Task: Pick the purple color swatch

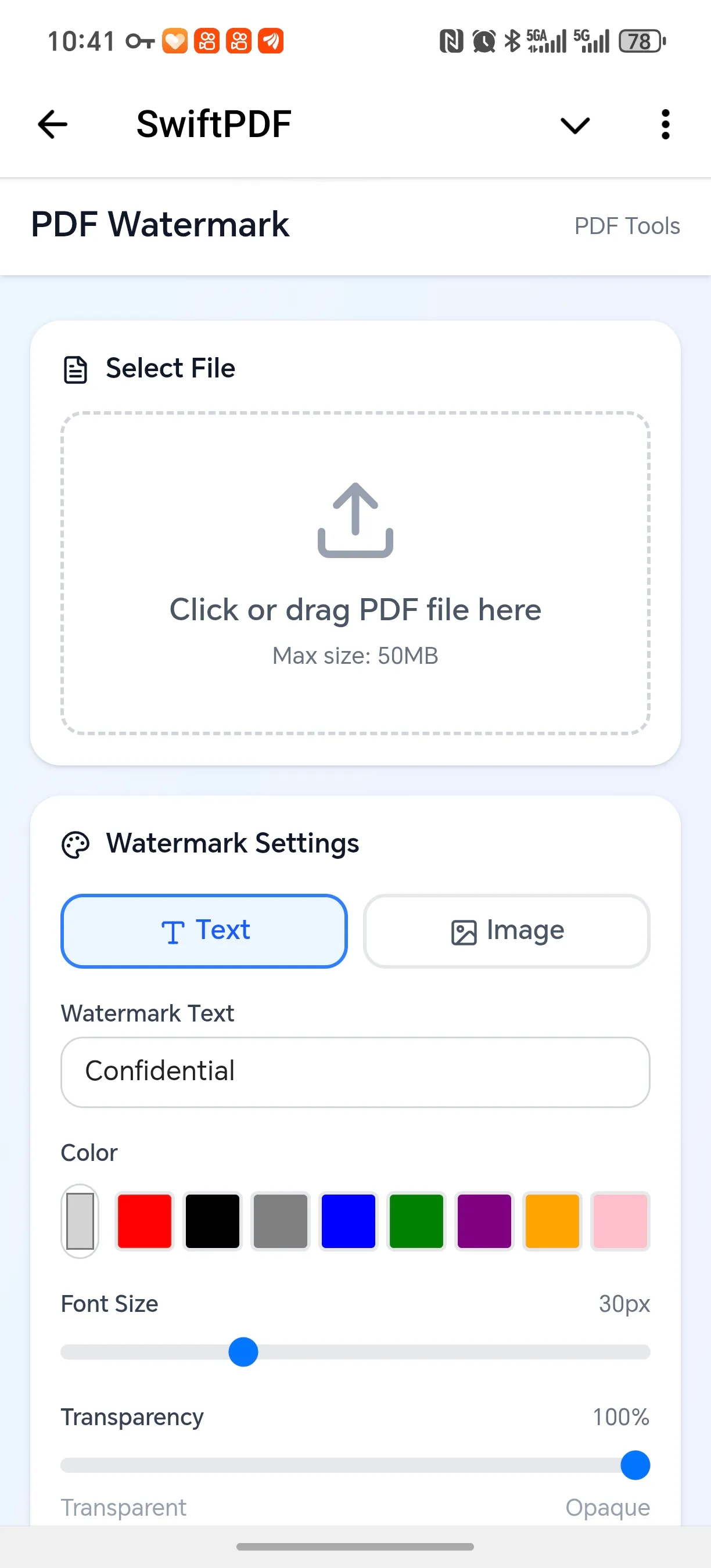Action: point(484,1221)
